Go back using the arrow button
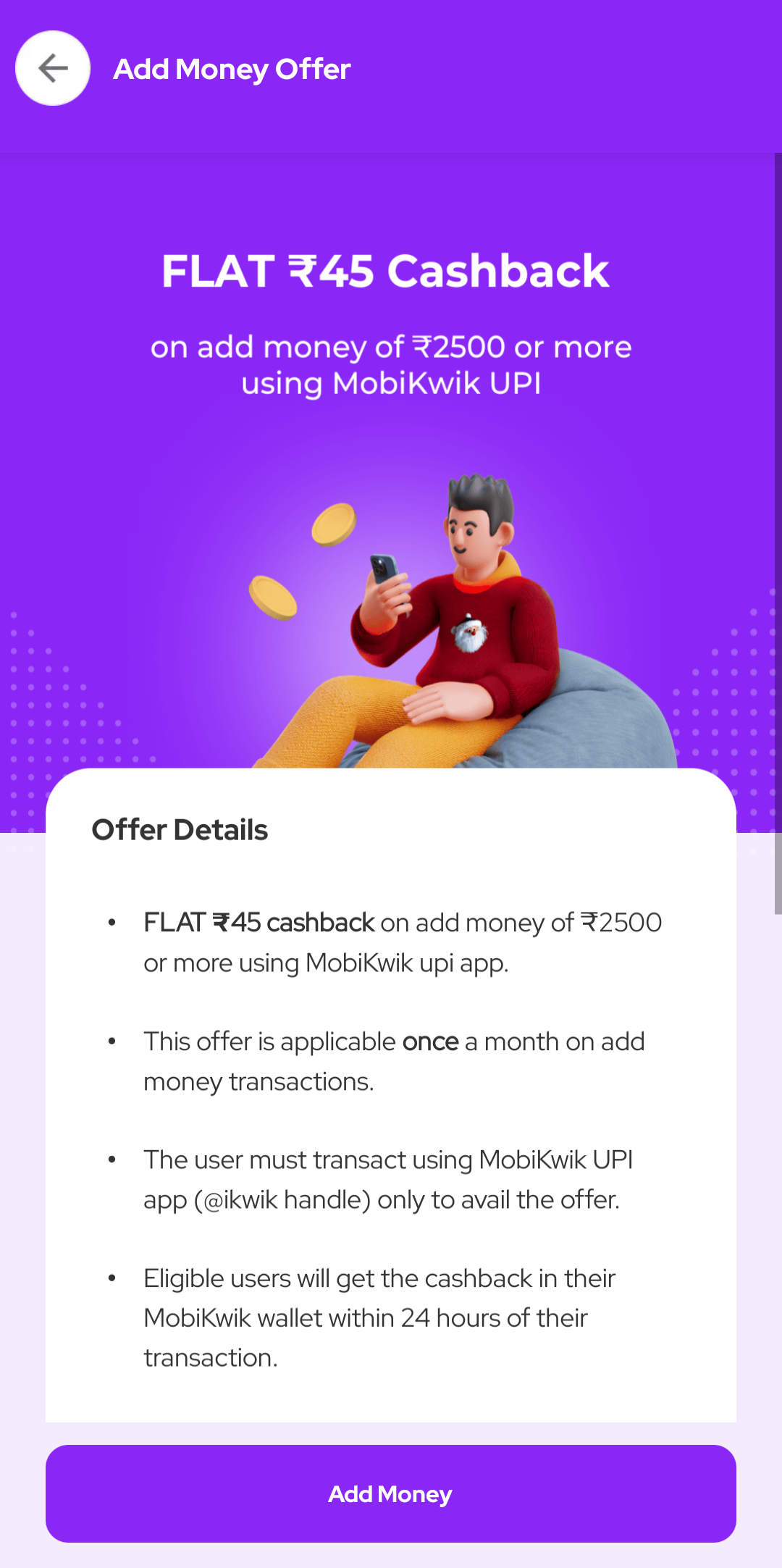 pos(53,69)
